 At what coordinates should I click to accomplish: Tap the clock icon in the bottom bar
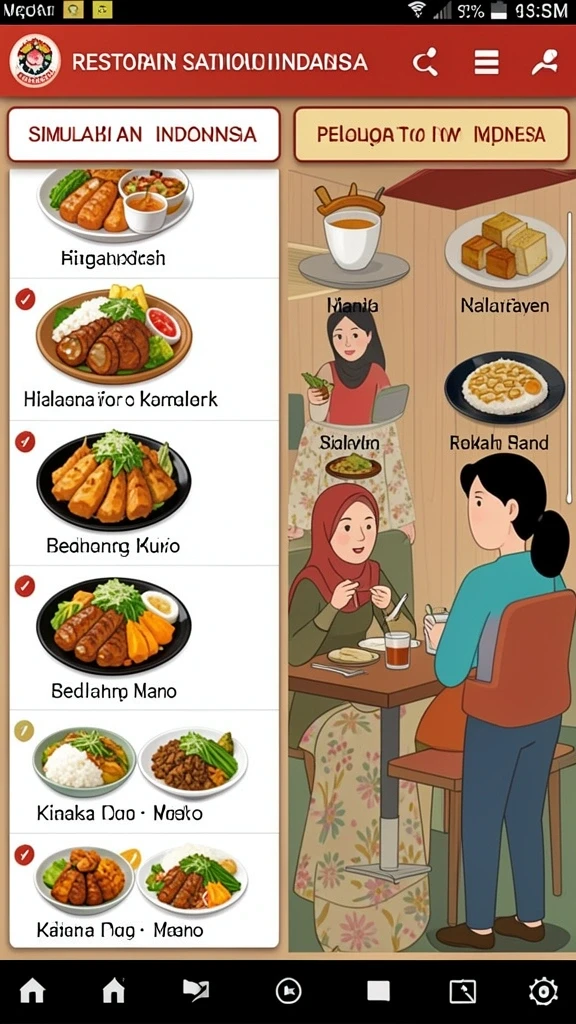click(289, 991)
